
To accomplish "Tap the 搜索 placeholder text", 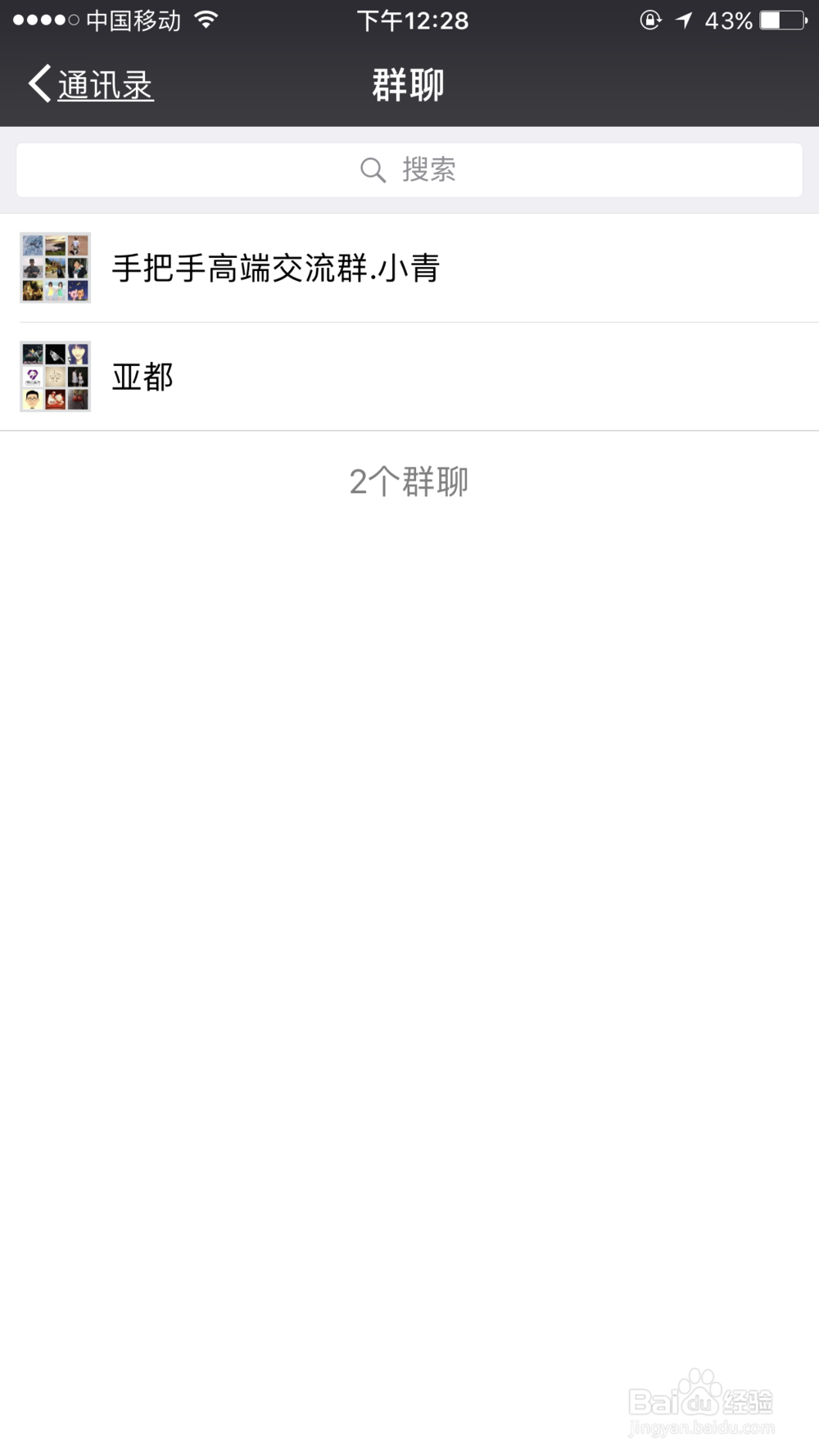I will point(429,170).
